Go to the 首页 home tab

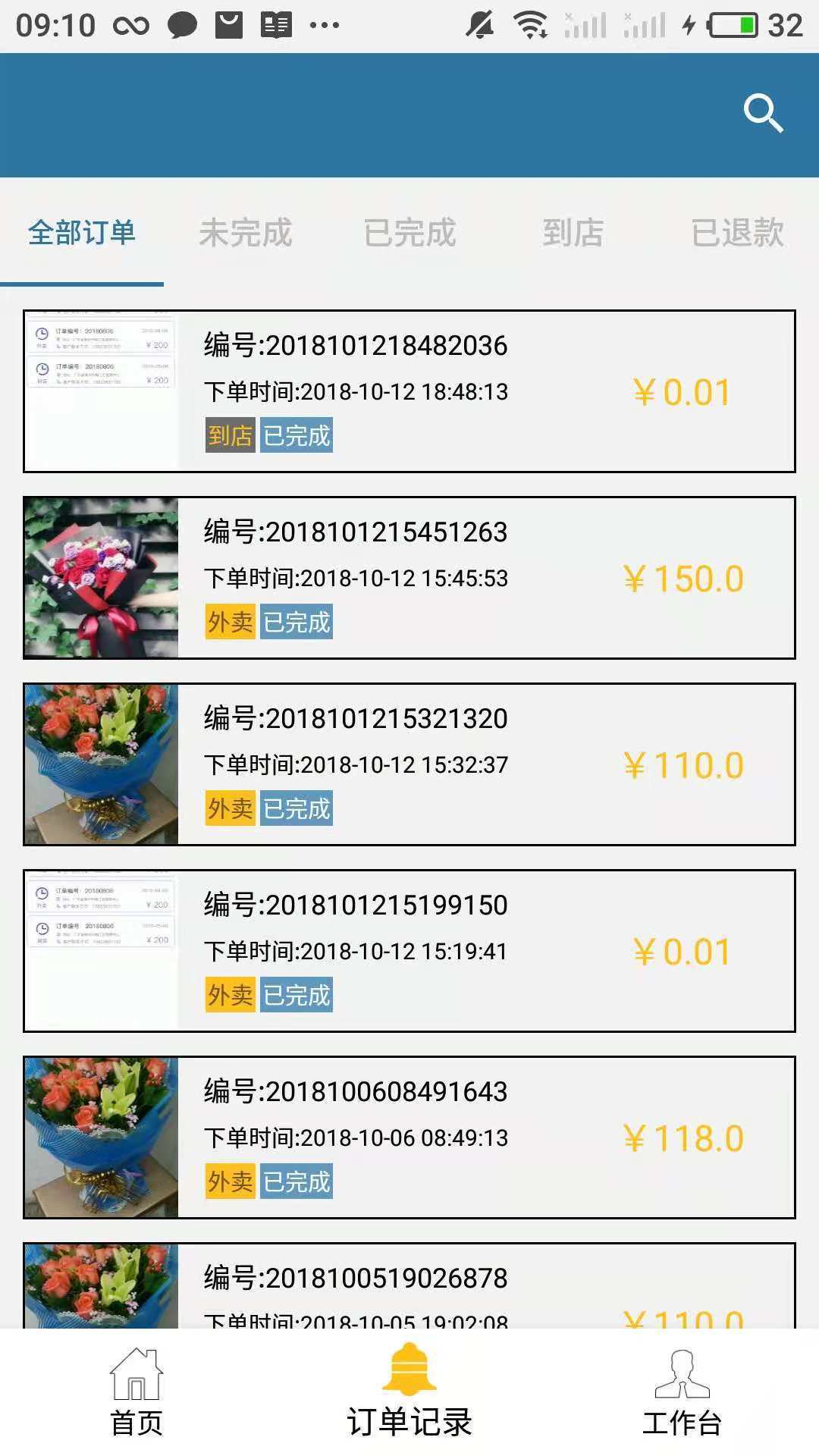(136, 1392)
